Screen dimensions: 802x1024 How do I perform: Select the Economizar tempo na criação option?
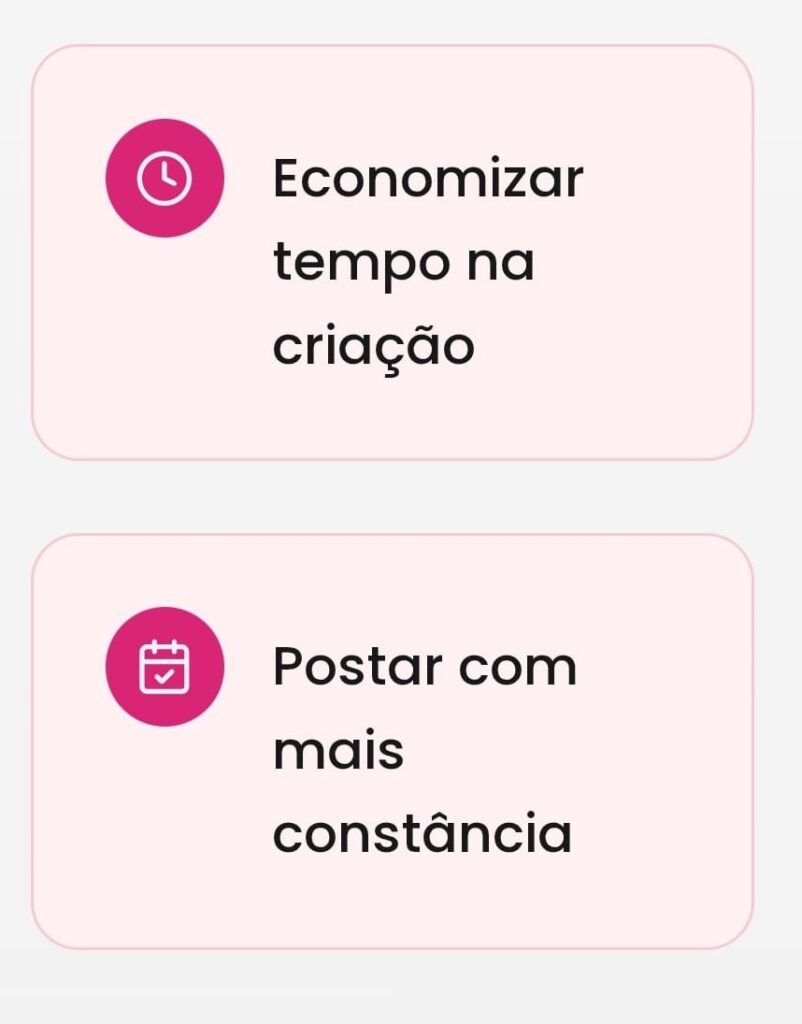point(392,253)
